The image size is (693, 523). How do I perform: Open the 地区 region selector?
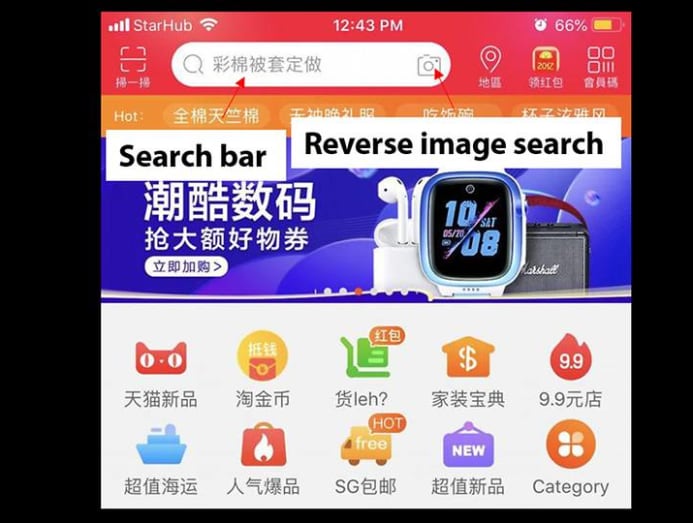point(490,66)
